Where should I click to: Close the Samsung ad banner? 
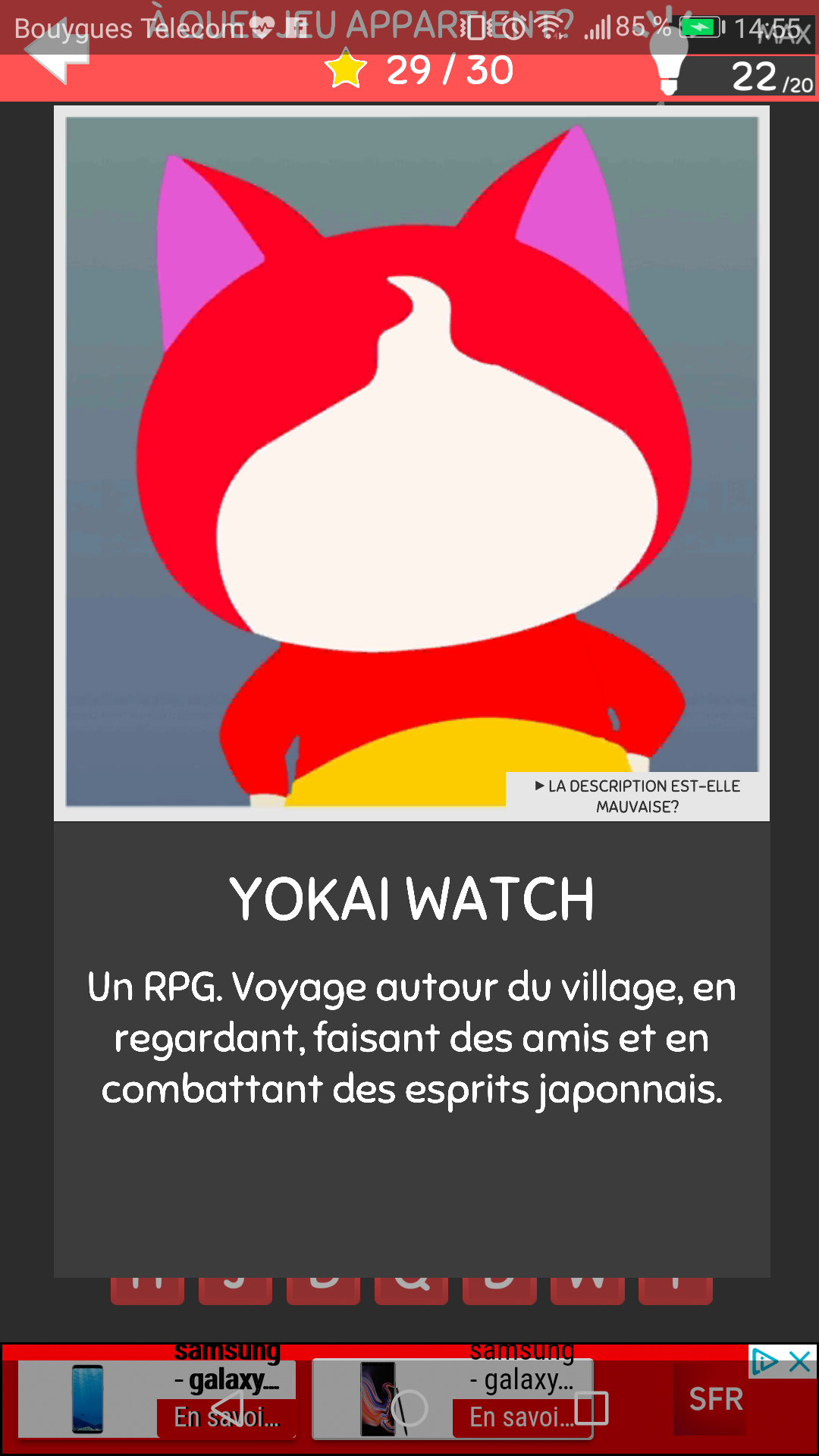click(800, 1362)
